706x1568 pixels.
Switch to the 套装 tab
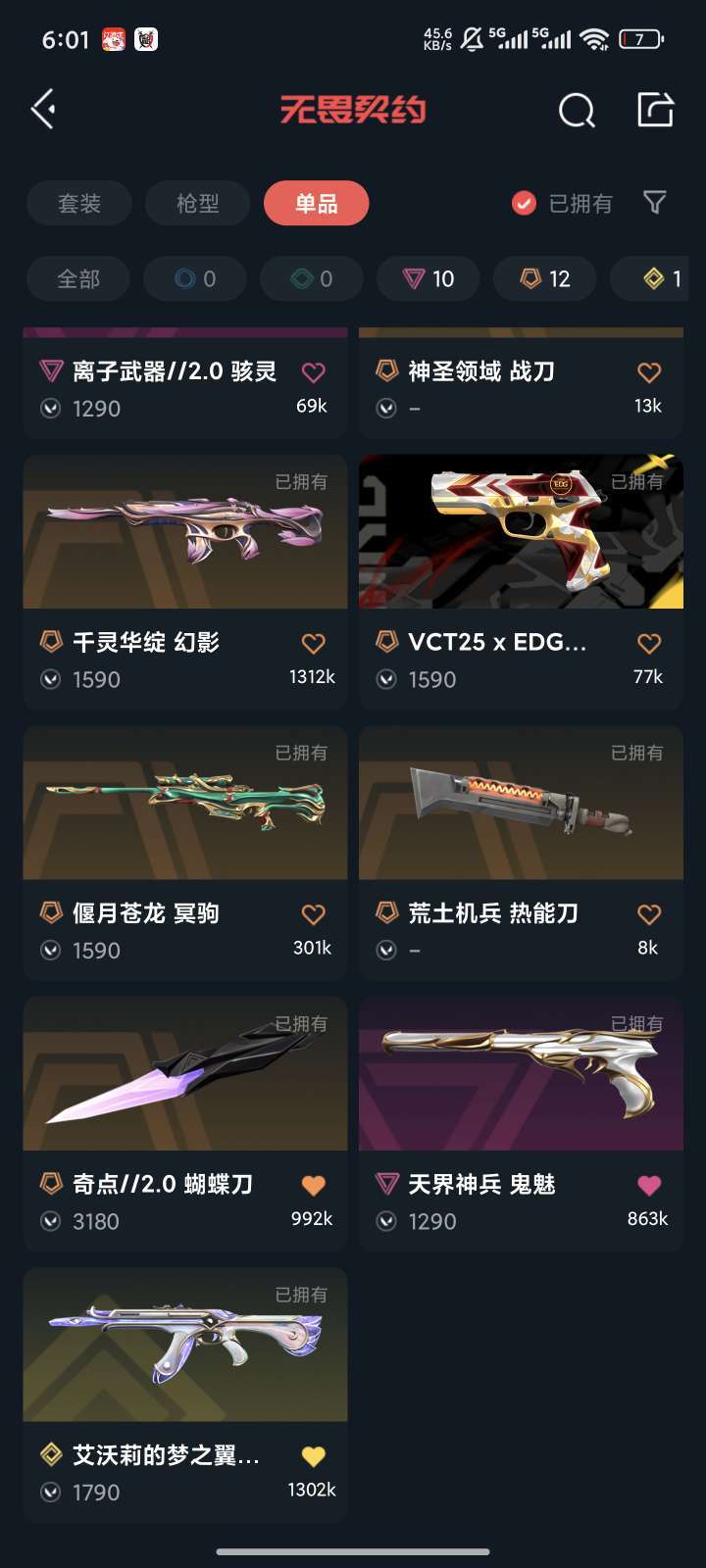[79, 204]
